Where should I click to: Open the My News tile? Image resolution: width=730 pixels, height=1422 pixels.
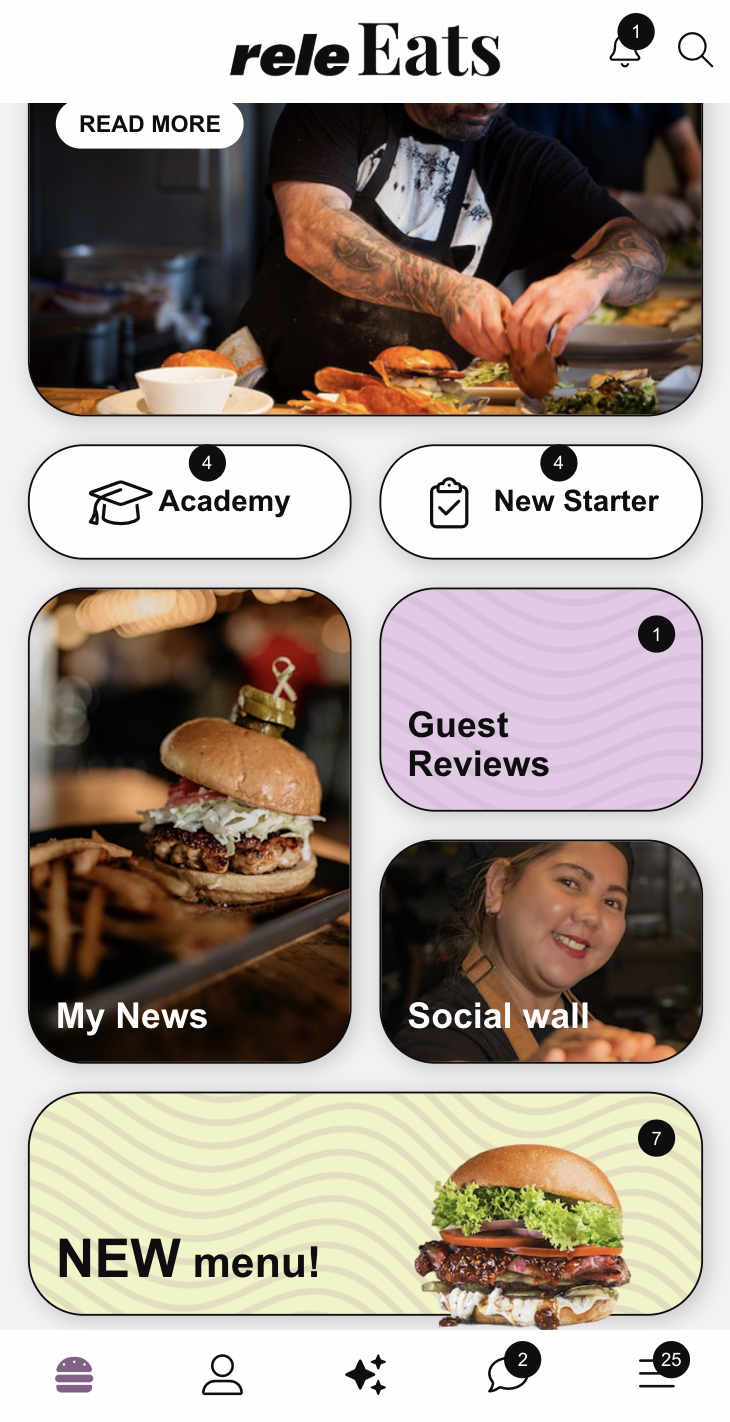pyautogui.click(x=190, y=825)
